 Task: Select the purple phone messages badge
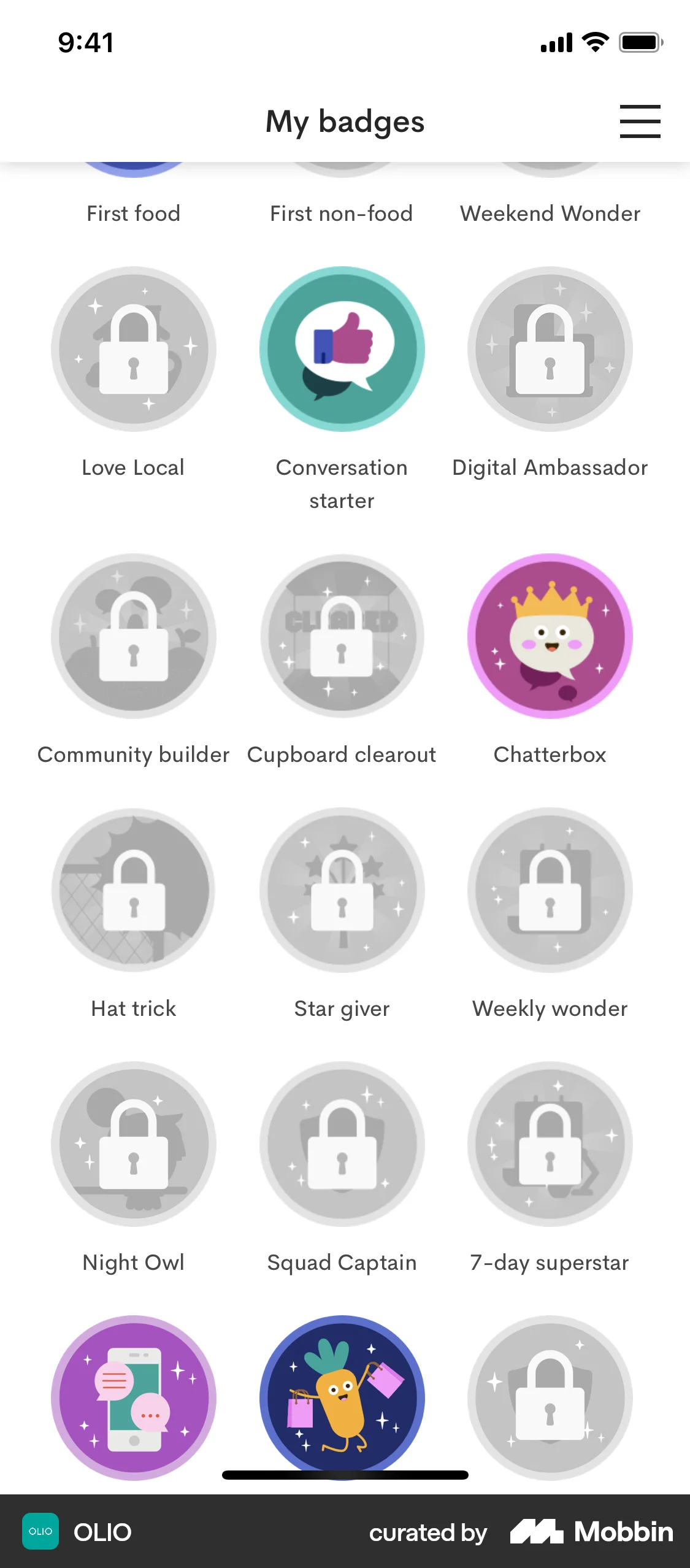click(x=132, y=1397)
